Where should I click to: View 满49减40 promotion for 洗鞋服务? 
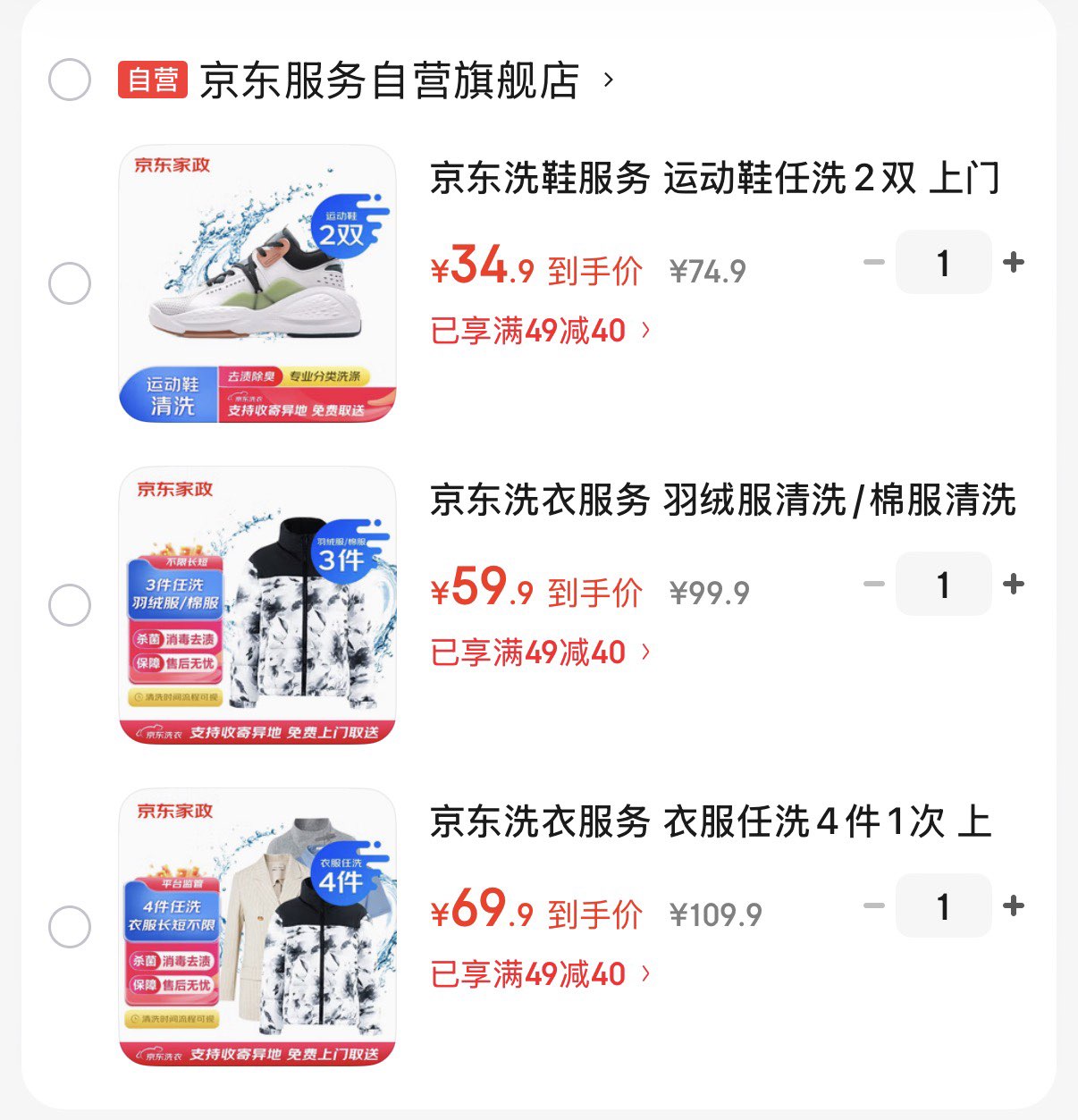(x=540, y=332)
